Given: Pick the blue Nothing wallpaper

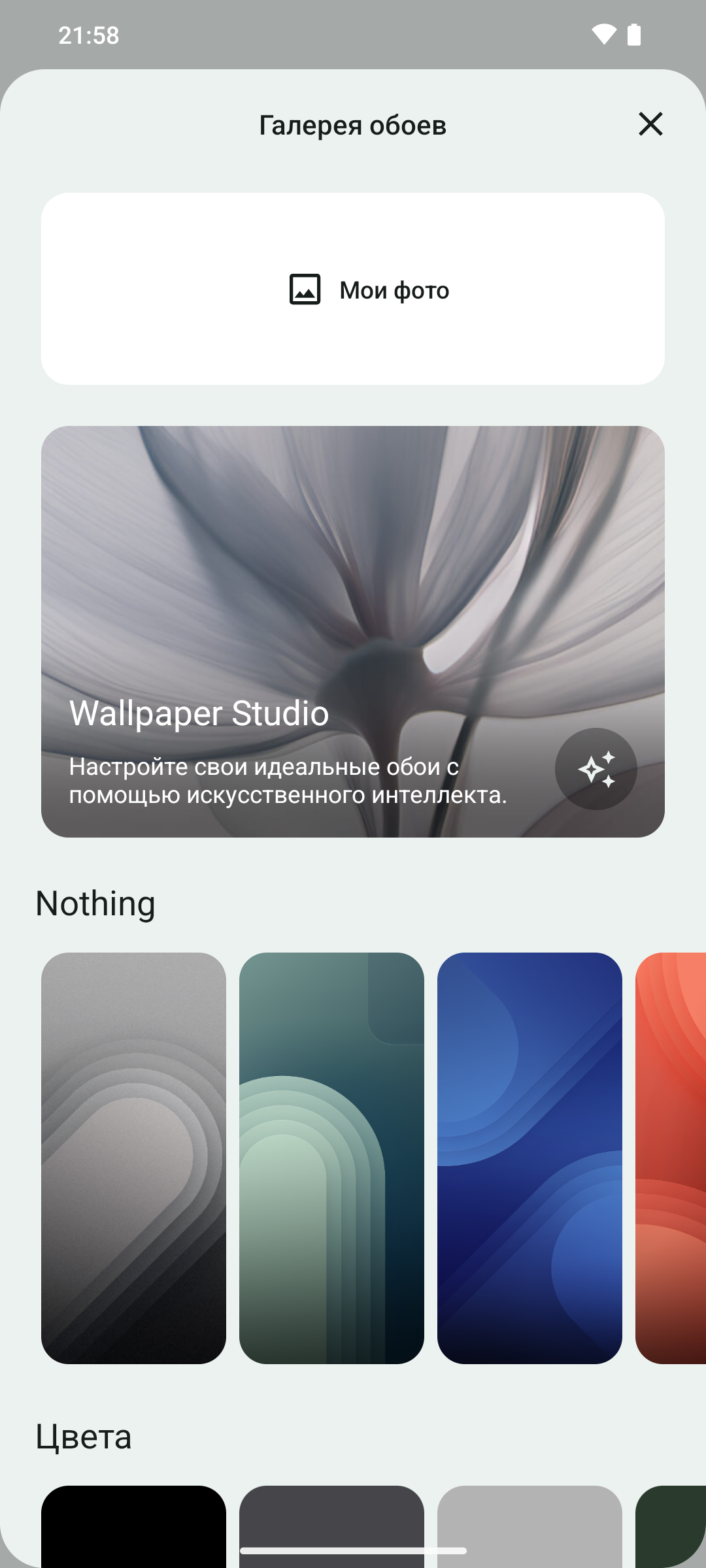Looking at the screenshot, I should (529, 1158).
